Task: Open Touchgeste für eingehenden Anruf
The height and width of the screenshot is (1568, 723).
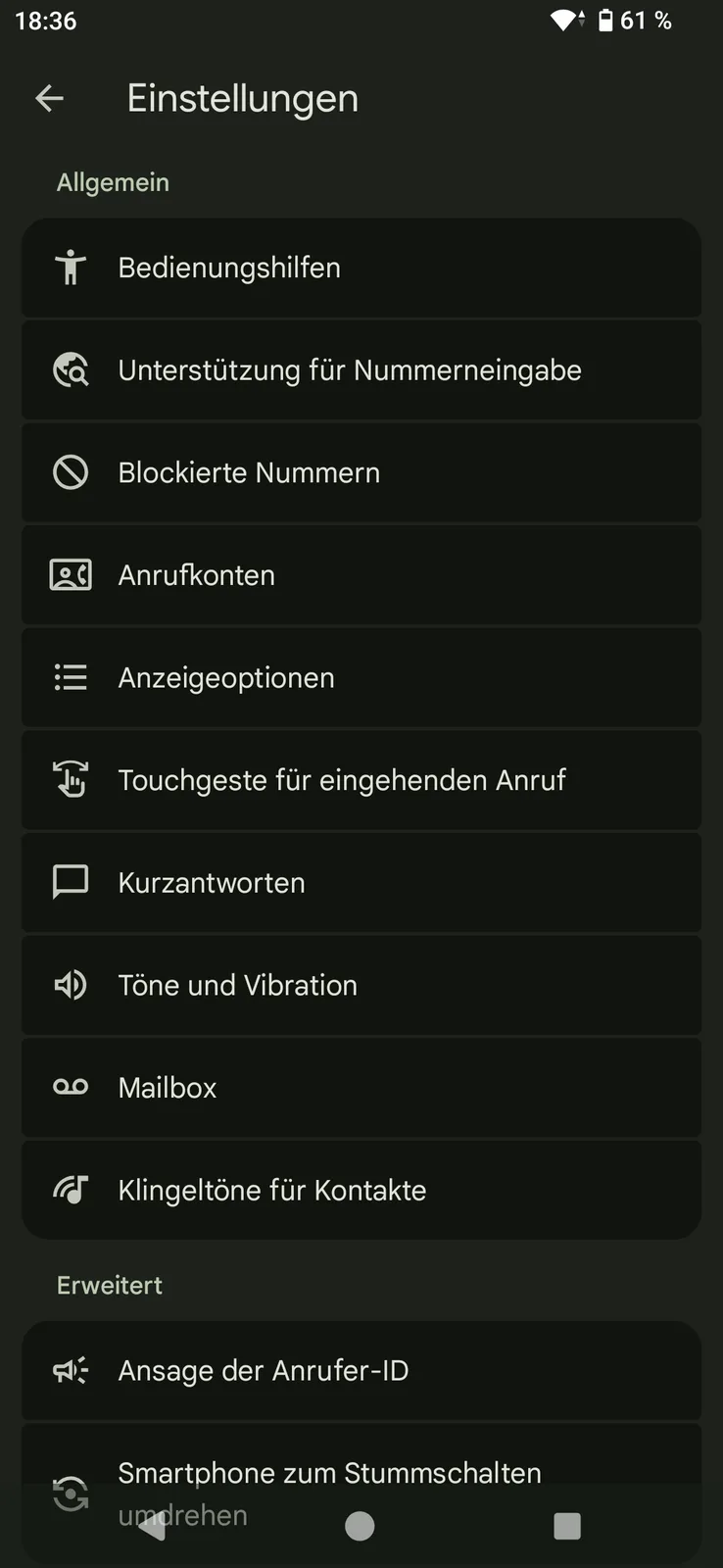Action: point(361,780)
